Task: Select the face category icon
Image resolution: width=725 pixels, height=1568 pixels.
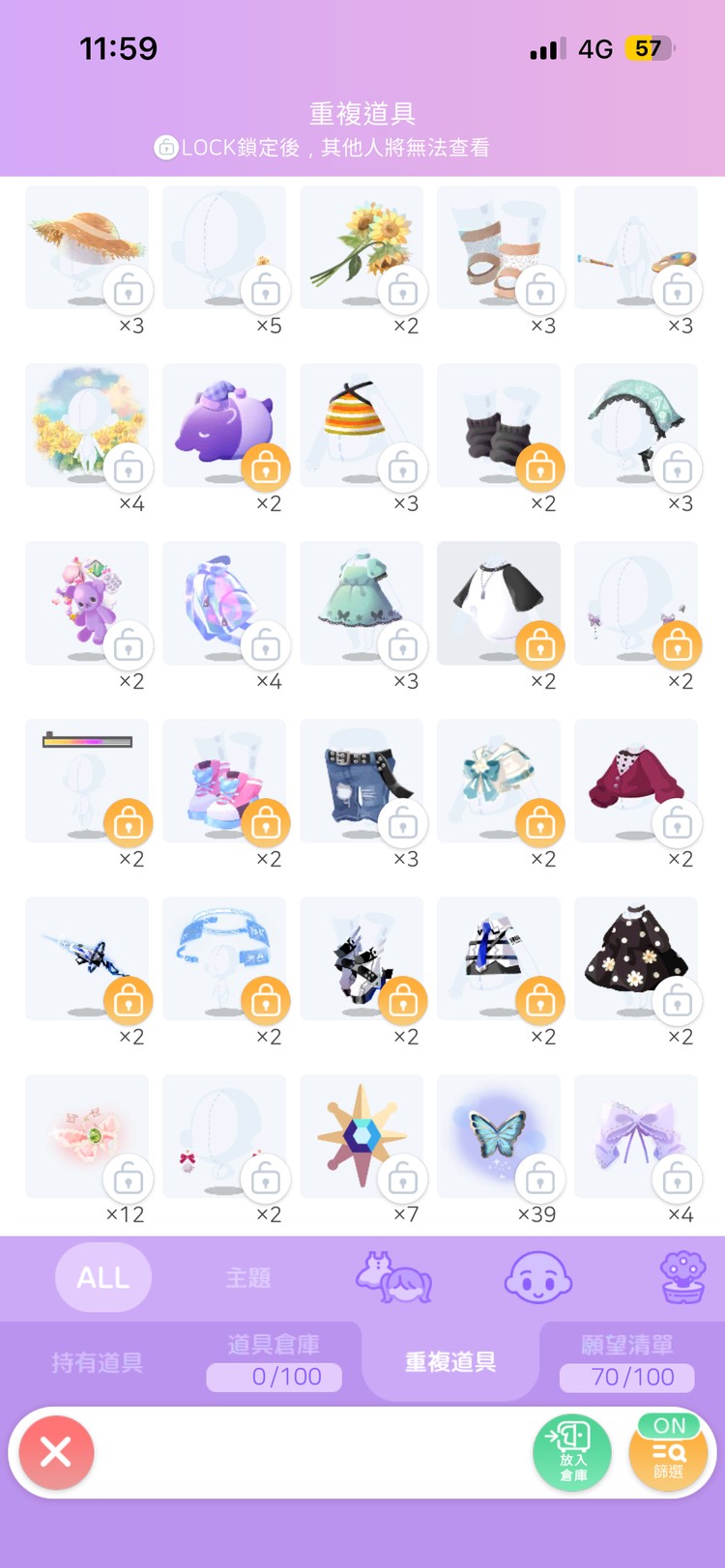Action: click(538, 1277)
